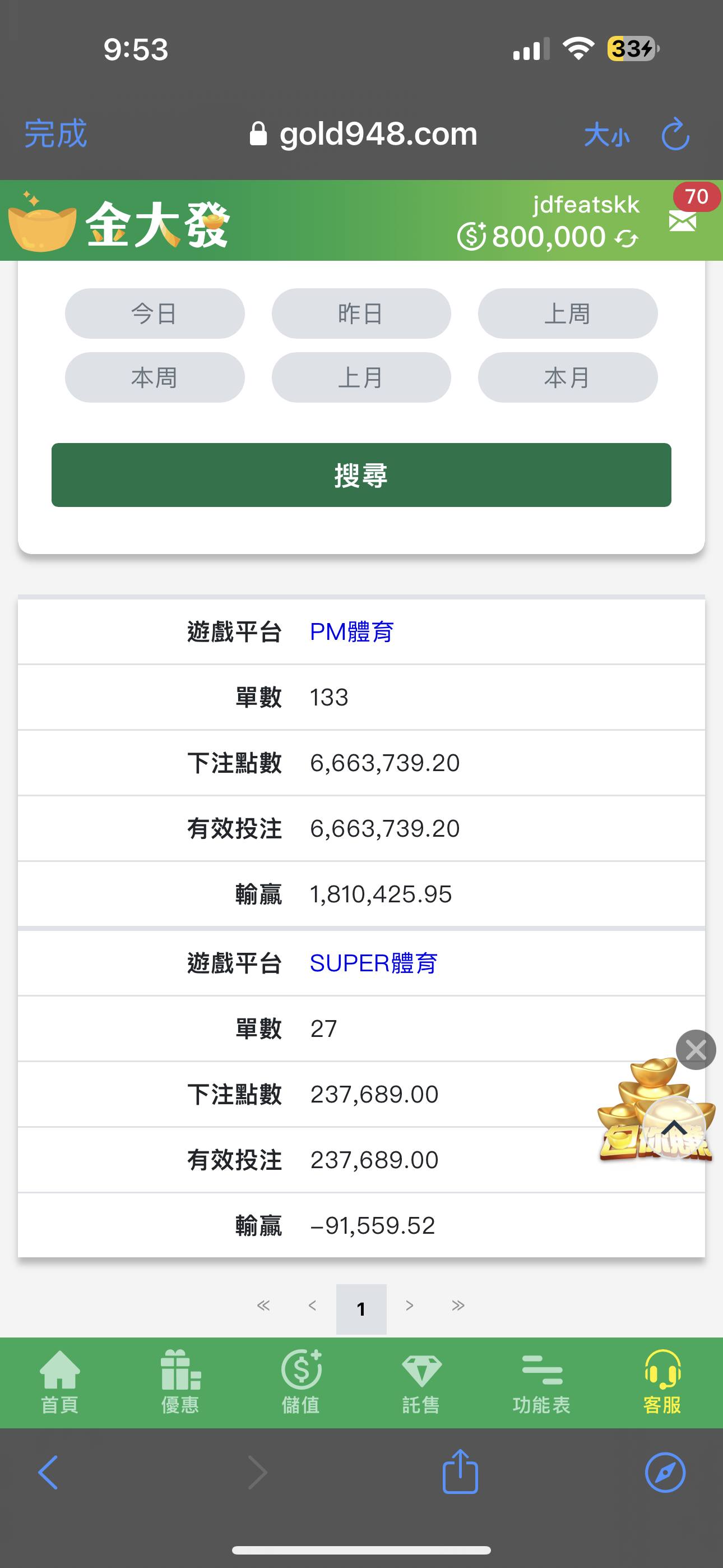
Task: Contact 客服 customer service
Action: pyautogui.click(x=661, y=1382)
